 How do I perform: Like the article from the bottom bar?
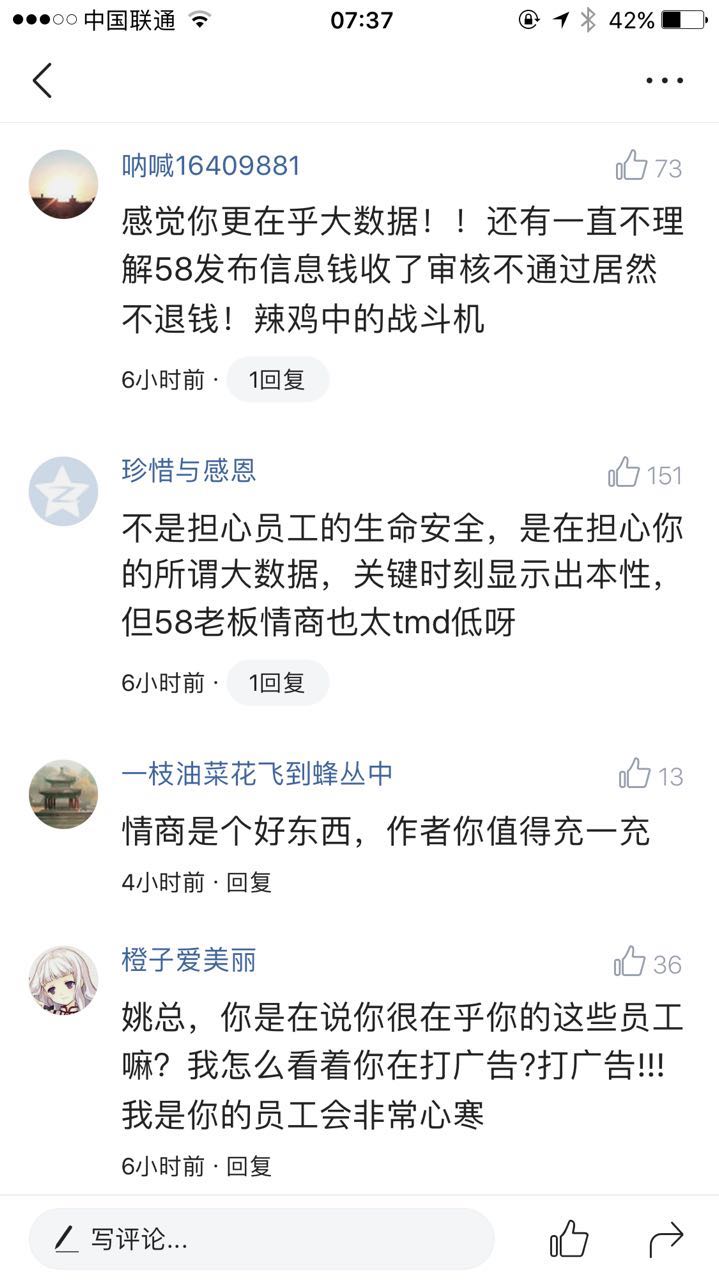point(569,1239)
